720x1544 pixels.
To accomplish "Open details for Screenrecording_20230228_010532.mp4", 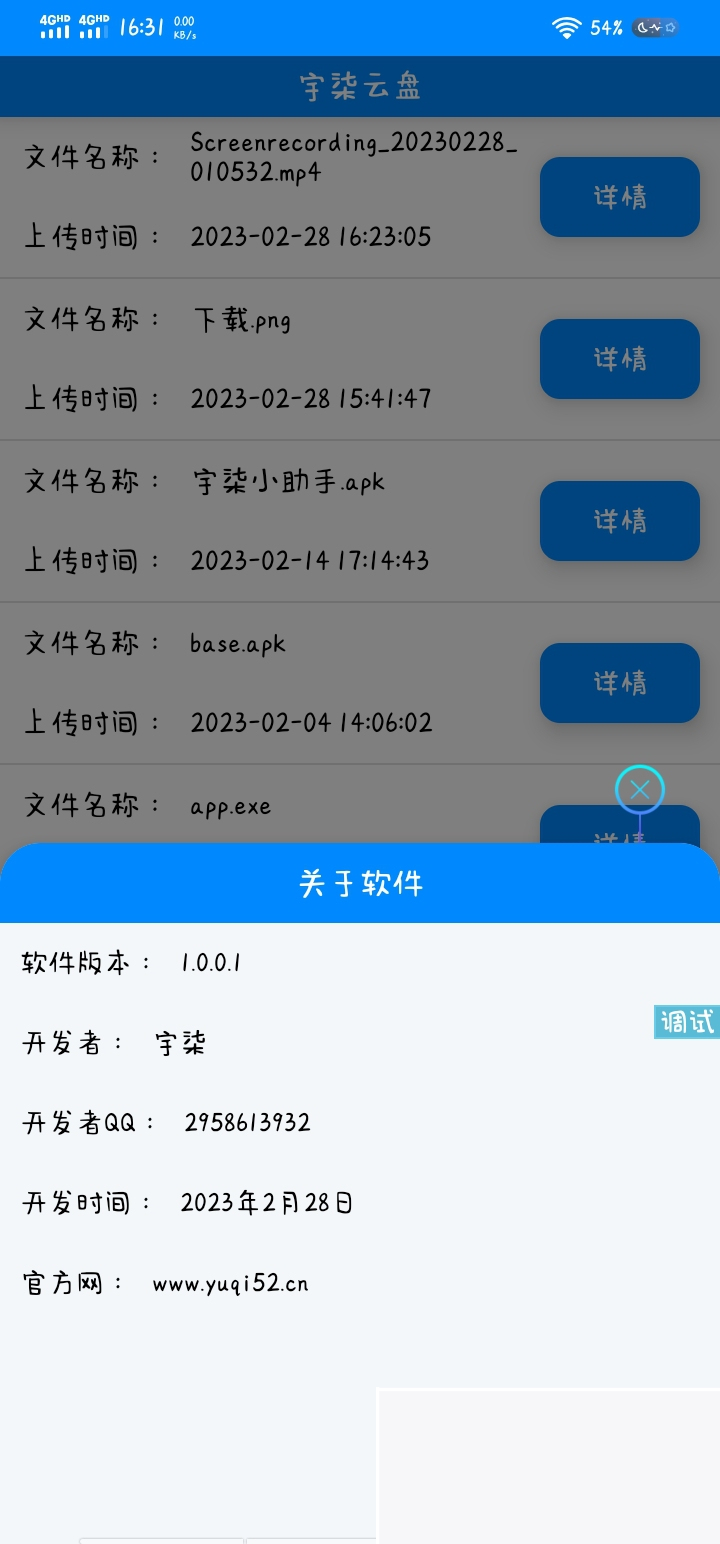I will 620,197.
